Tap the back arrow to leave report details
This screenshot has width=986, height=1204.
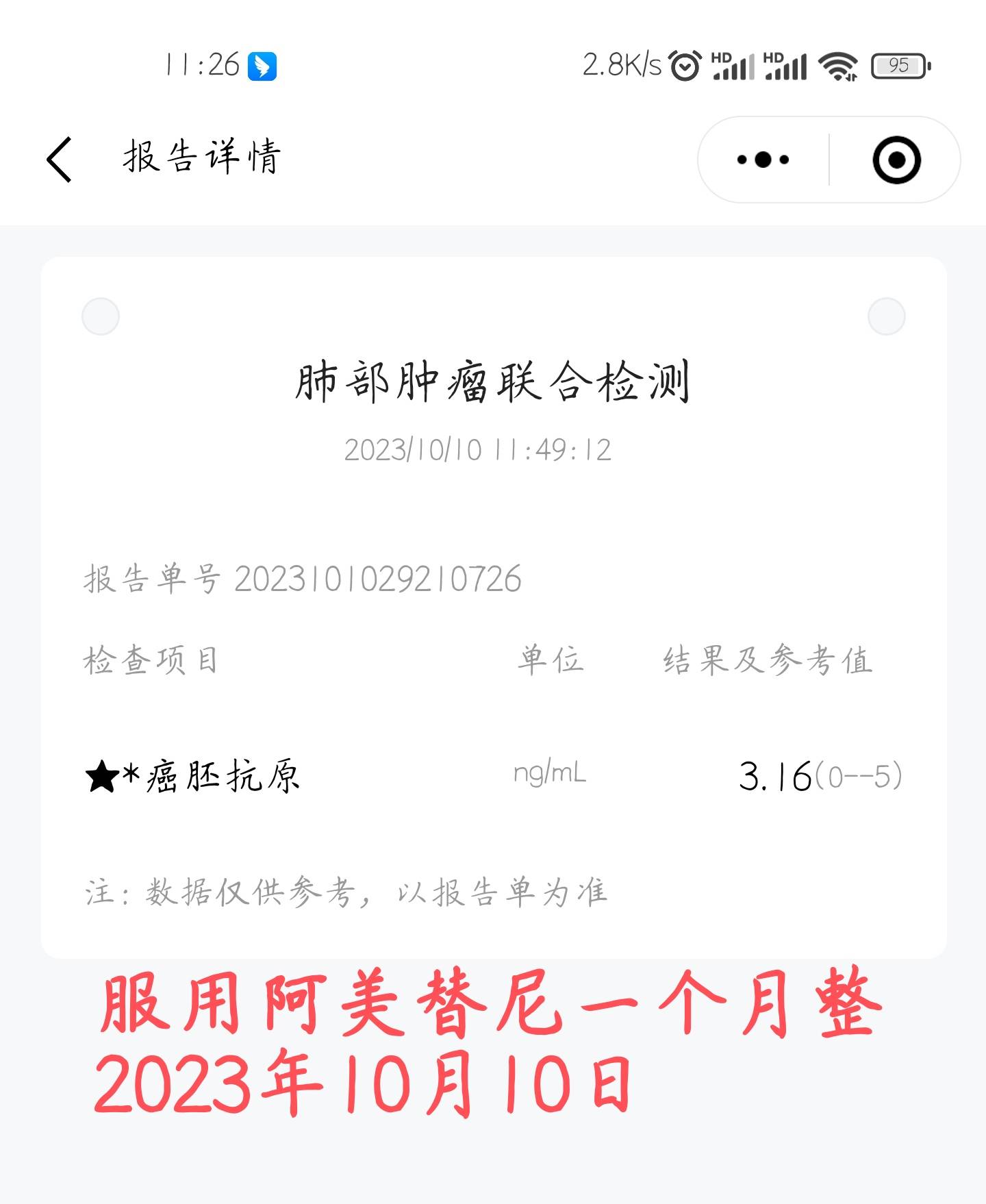click(58, 159)
